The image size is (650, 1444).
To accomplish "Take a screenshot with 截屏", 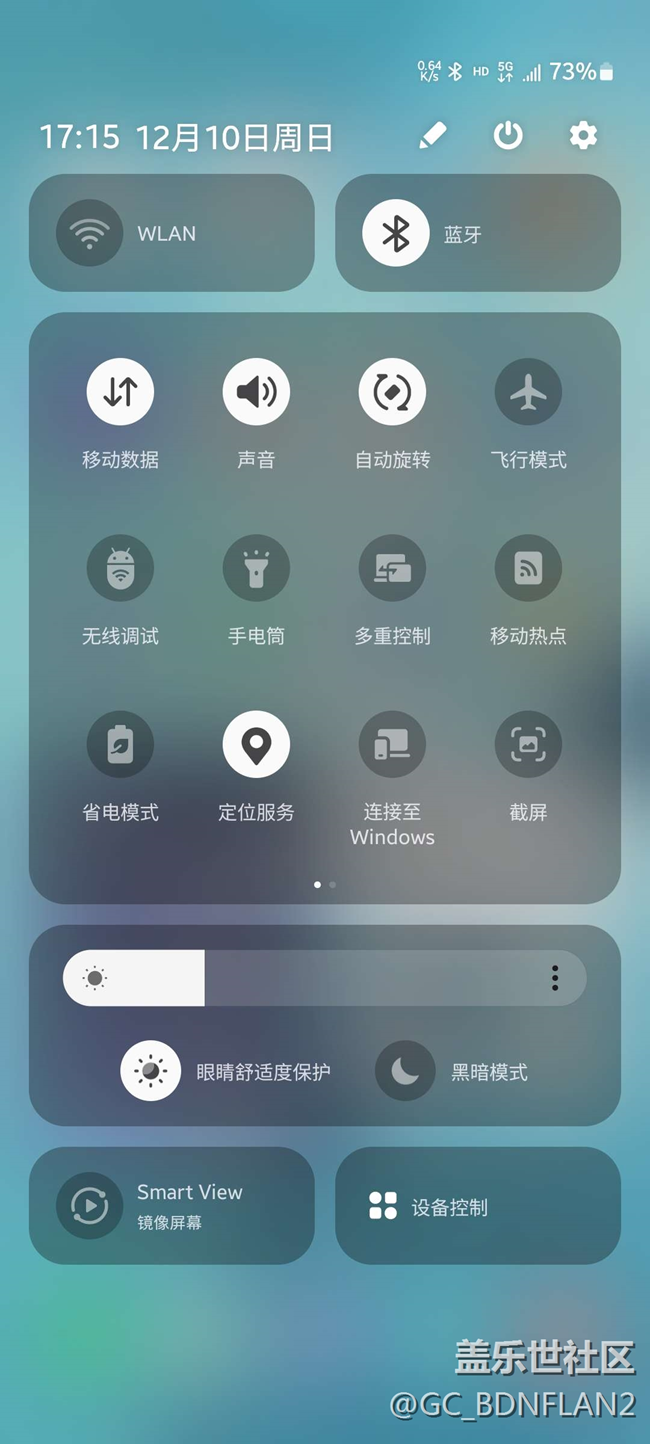I will (x=528, y=744).
